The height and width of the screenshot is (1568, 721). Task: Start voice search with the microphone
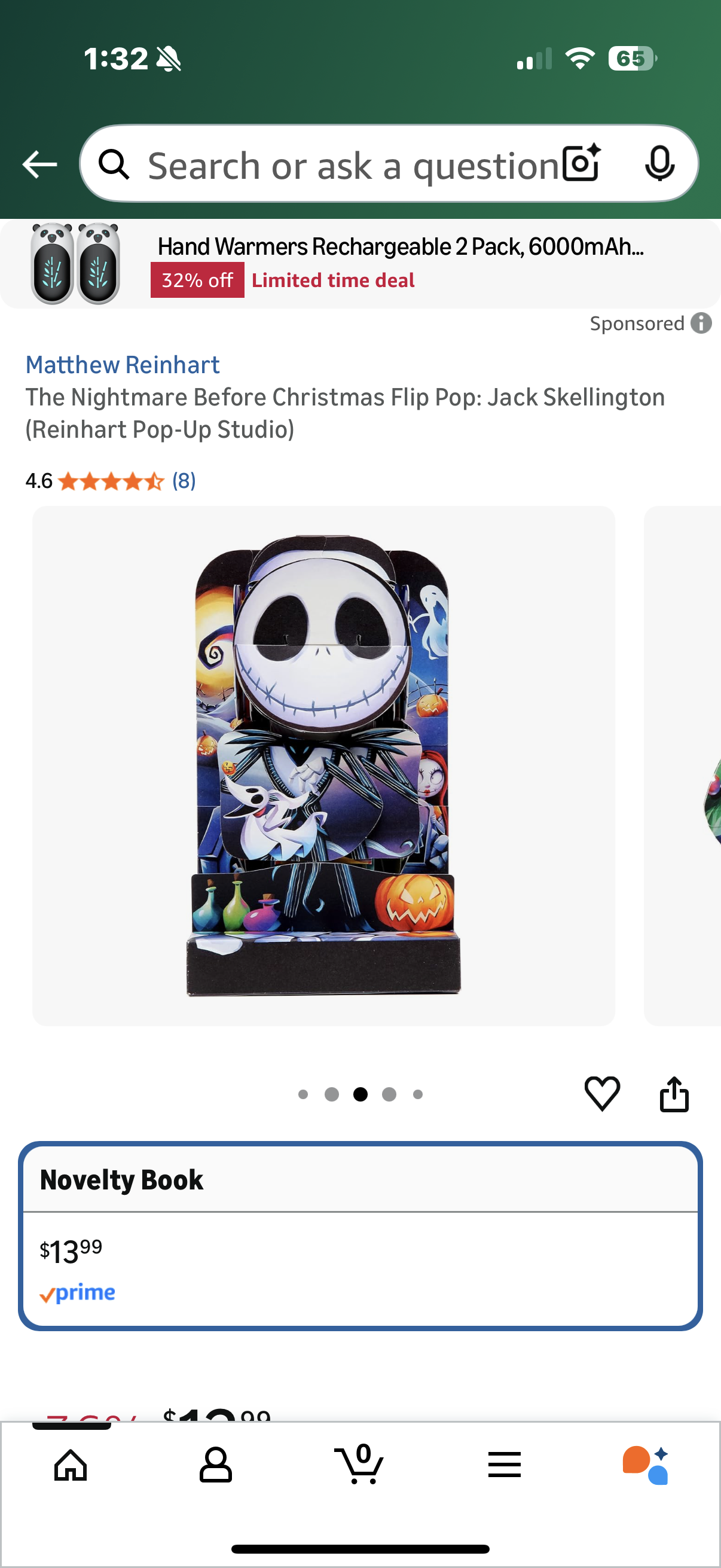tap(659, 163)
